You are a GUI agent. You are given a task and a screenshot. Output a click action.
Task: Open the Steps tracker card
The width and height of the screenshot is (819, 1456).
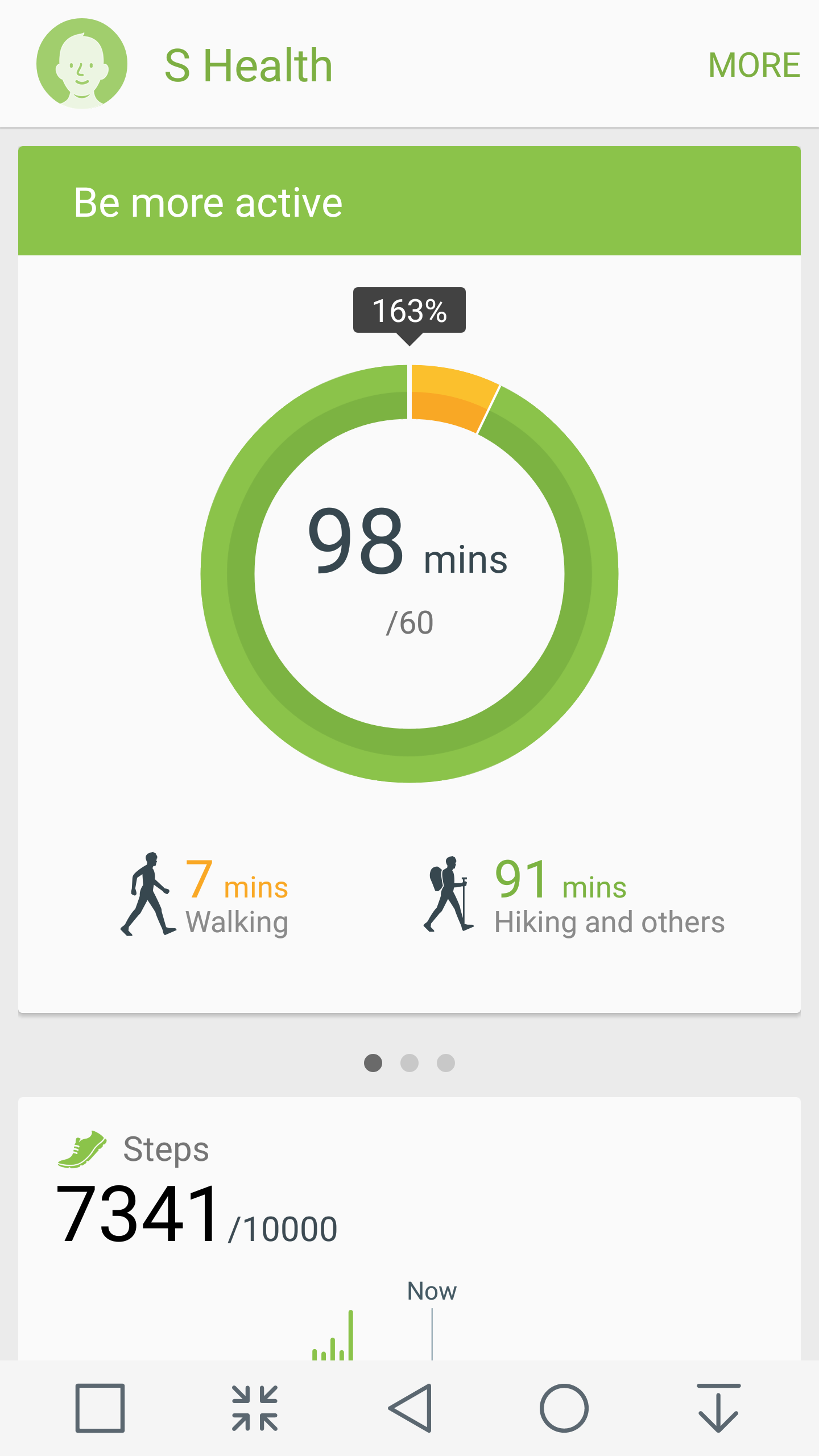pos(409,1223)
